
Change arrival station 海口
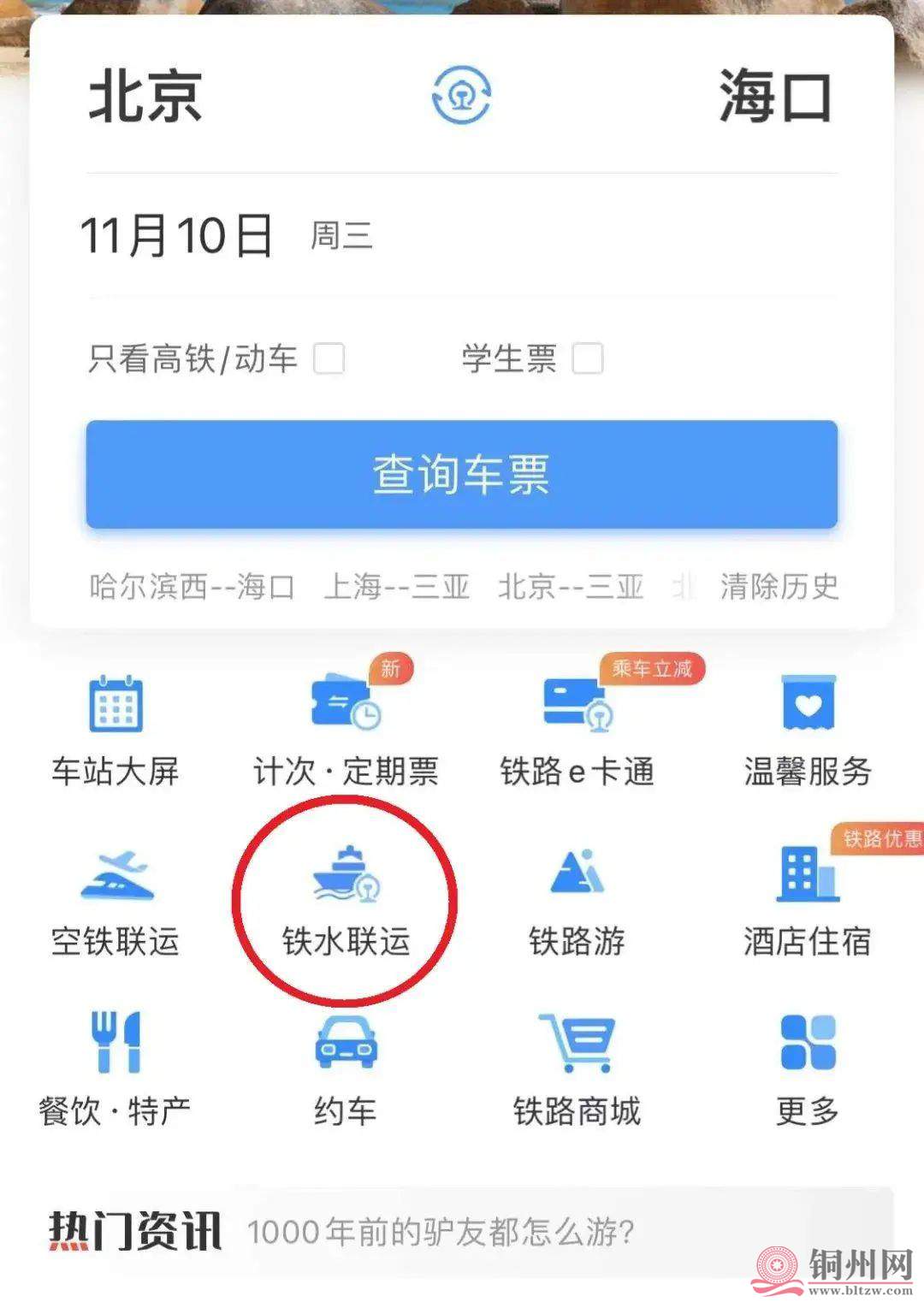pos(775,96)
